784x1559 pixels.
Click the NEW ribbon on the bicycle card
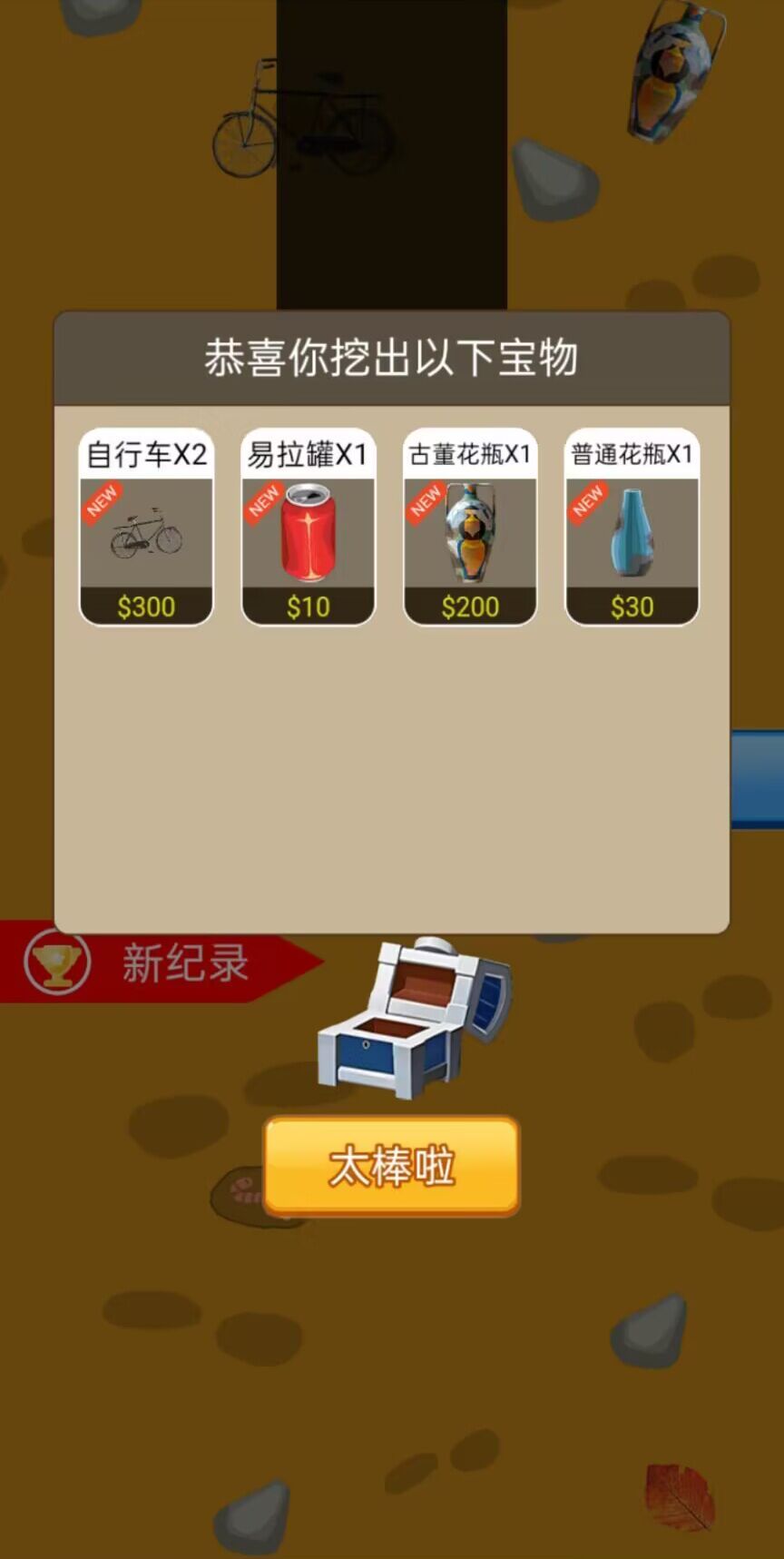(102, 501)
